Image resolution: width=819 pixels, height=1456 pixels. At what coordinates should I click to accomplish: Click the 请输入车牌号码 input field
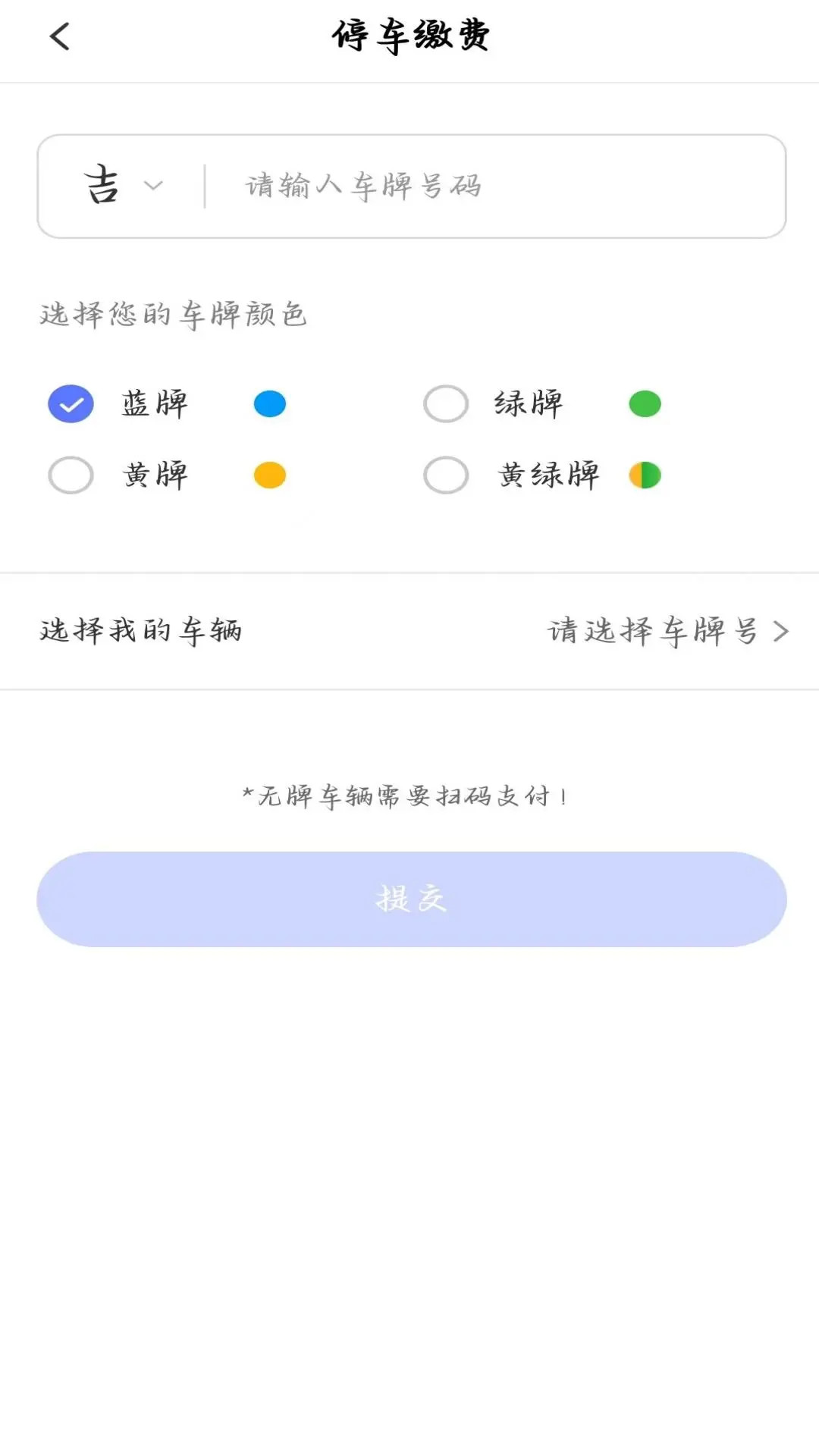(x=455, y=184)
